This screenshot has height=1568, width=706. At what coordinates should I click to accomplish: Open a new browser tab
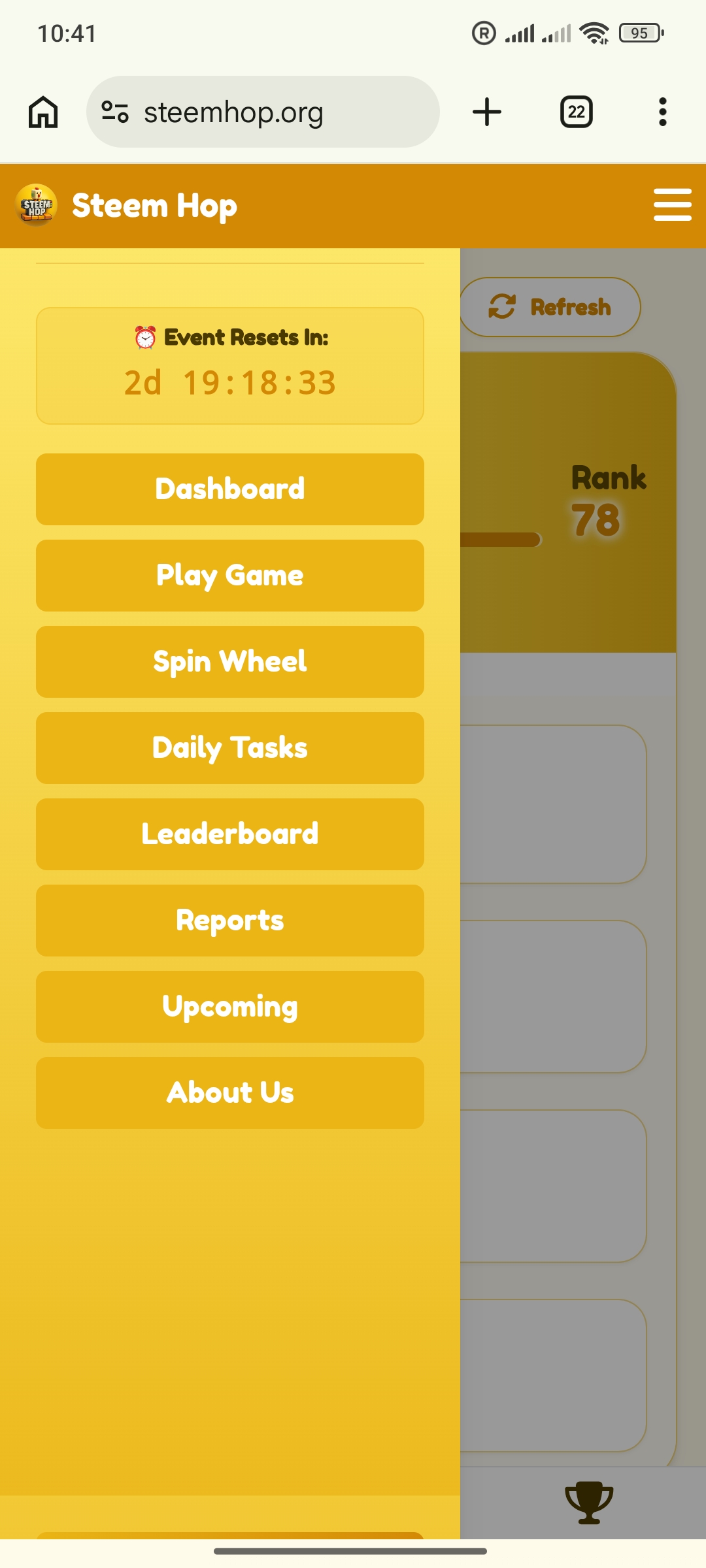coord(487,112)
